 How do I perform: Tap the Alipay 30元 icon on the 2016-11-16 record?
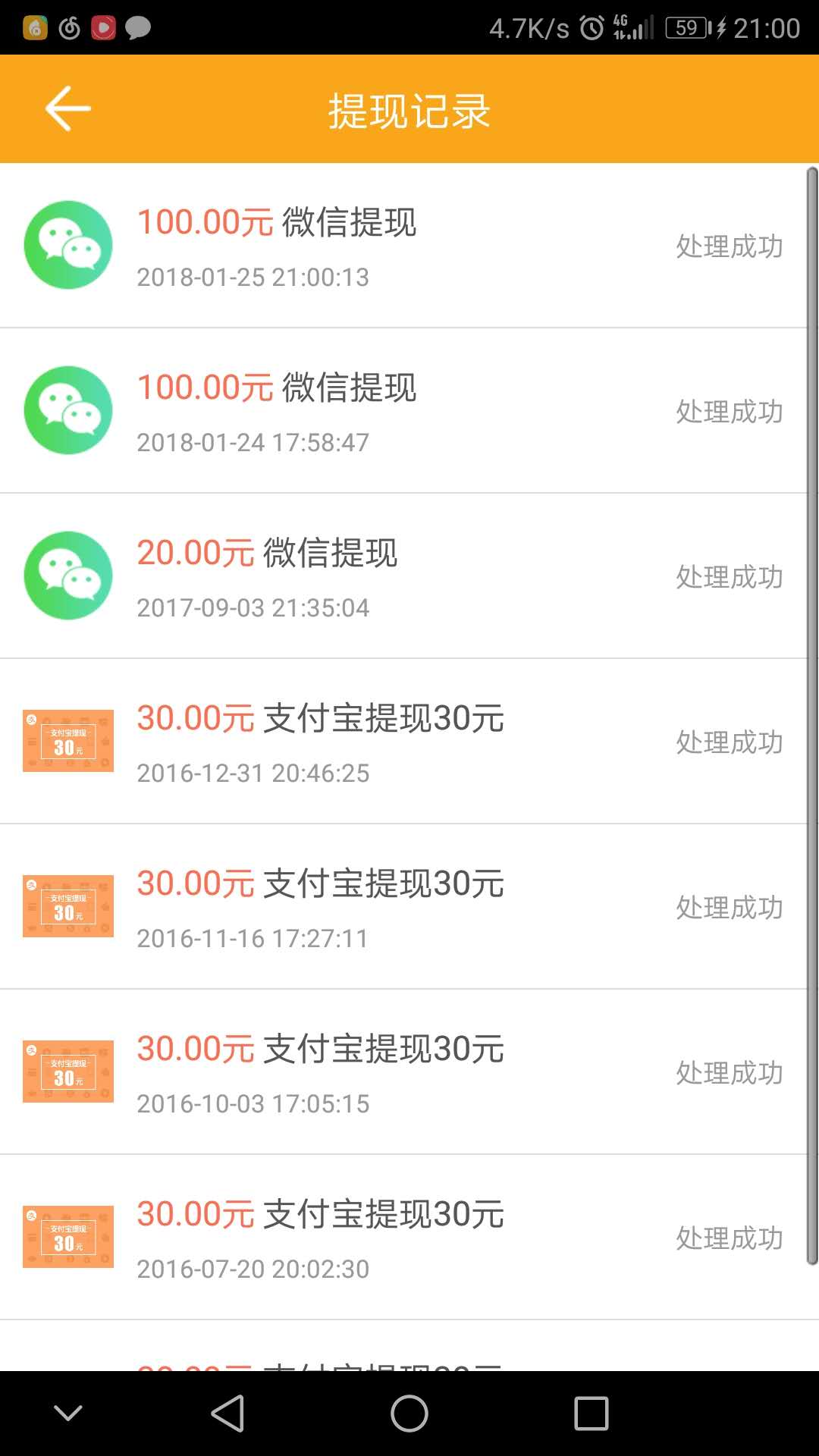point(67,906)
